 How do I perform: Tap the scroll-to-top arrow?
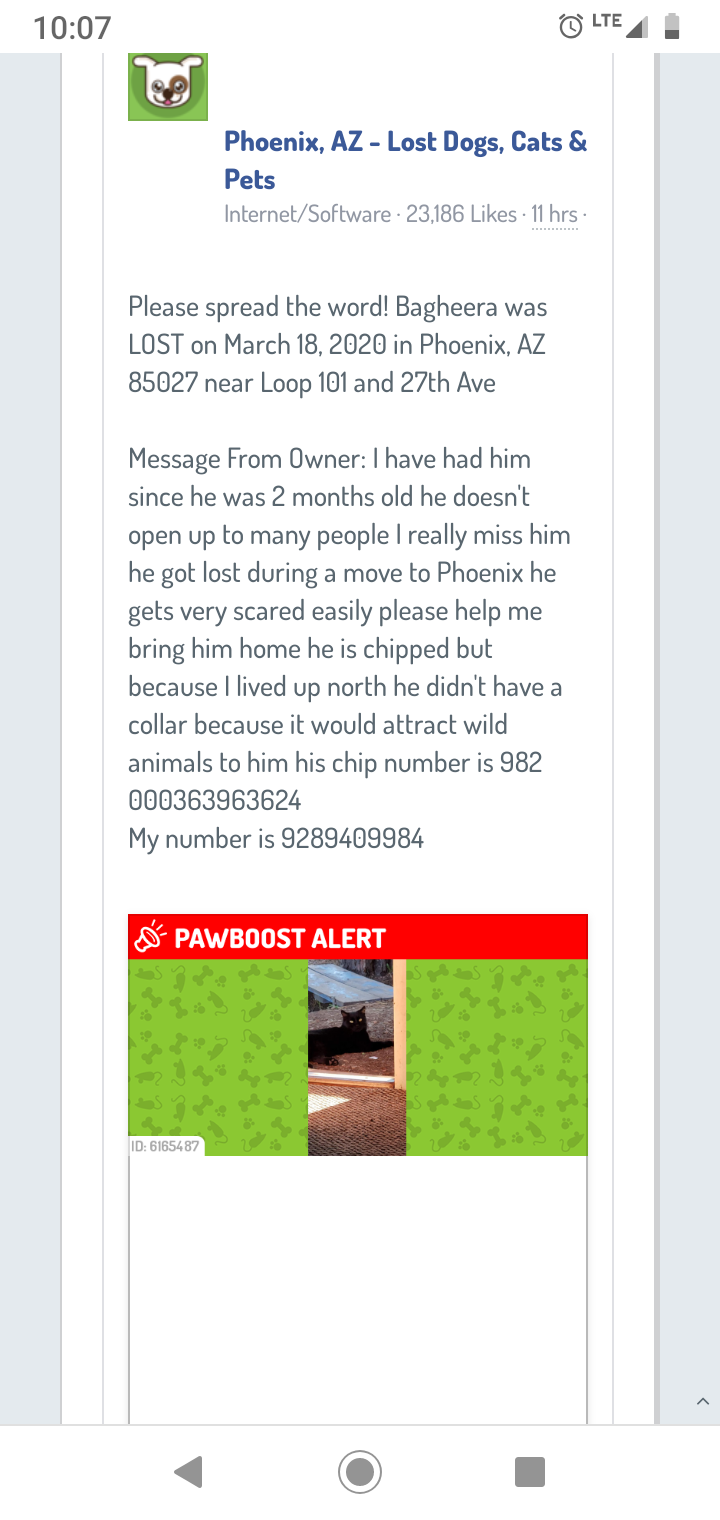pos(702,1402)
